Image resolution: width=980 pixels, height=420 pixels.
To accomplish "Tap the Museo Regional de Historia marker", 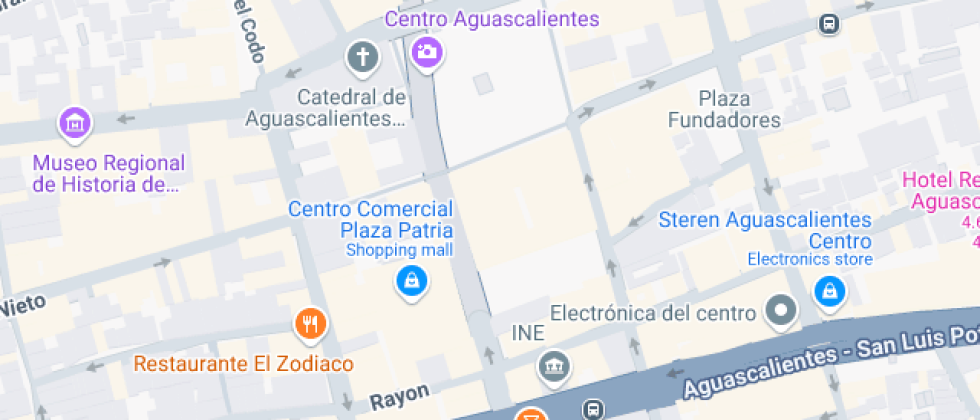I will pyautogui.click(x=75, y=124).
